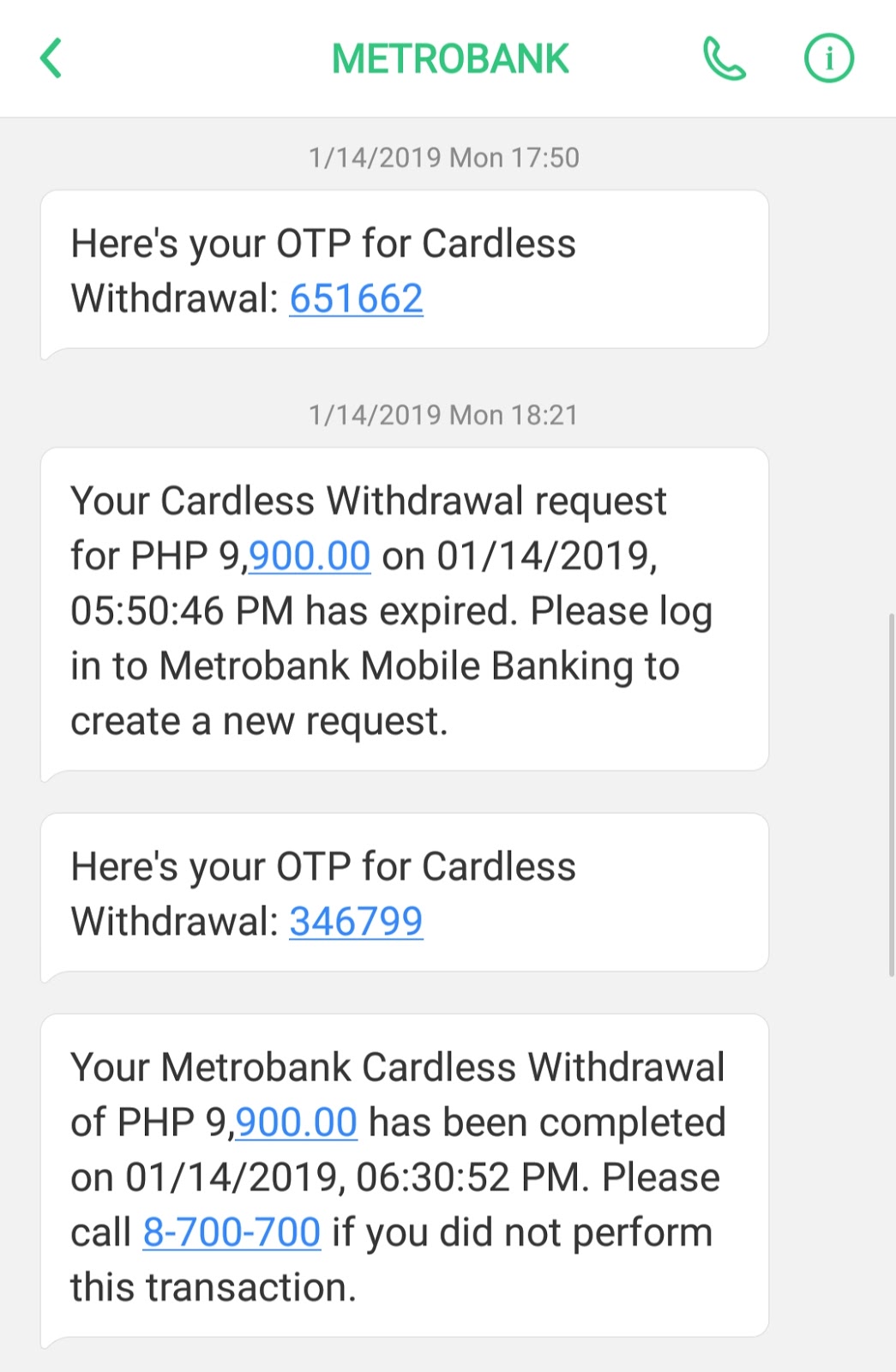The image size is (896, 1372).
Task: Call the 8-700-700 hotline link
Action: point(230,1231)
